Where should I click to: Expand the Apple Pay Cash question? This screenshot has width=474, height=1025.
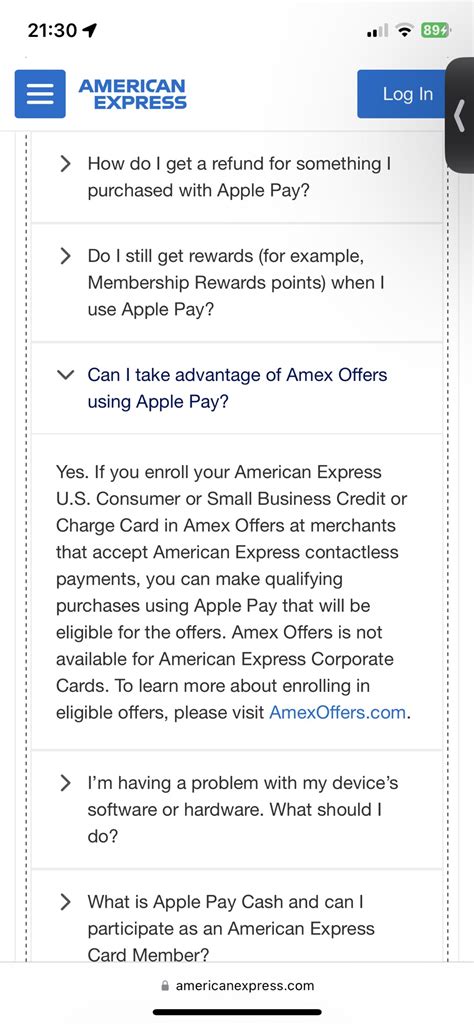pos(237,916)
